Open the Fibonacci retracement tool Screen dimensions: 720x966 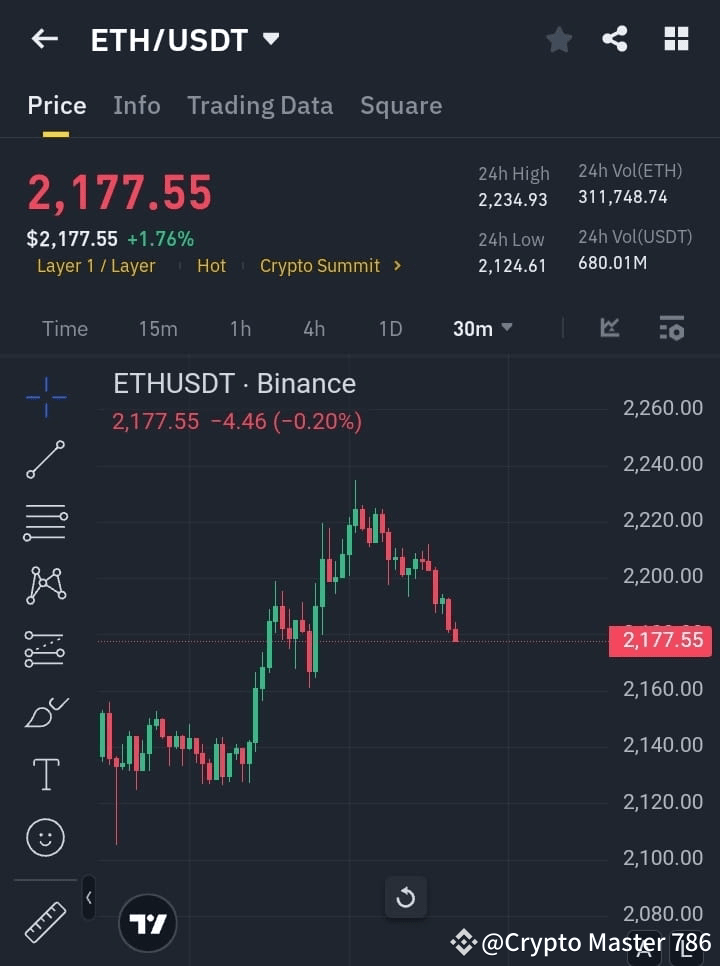[45, 523]
